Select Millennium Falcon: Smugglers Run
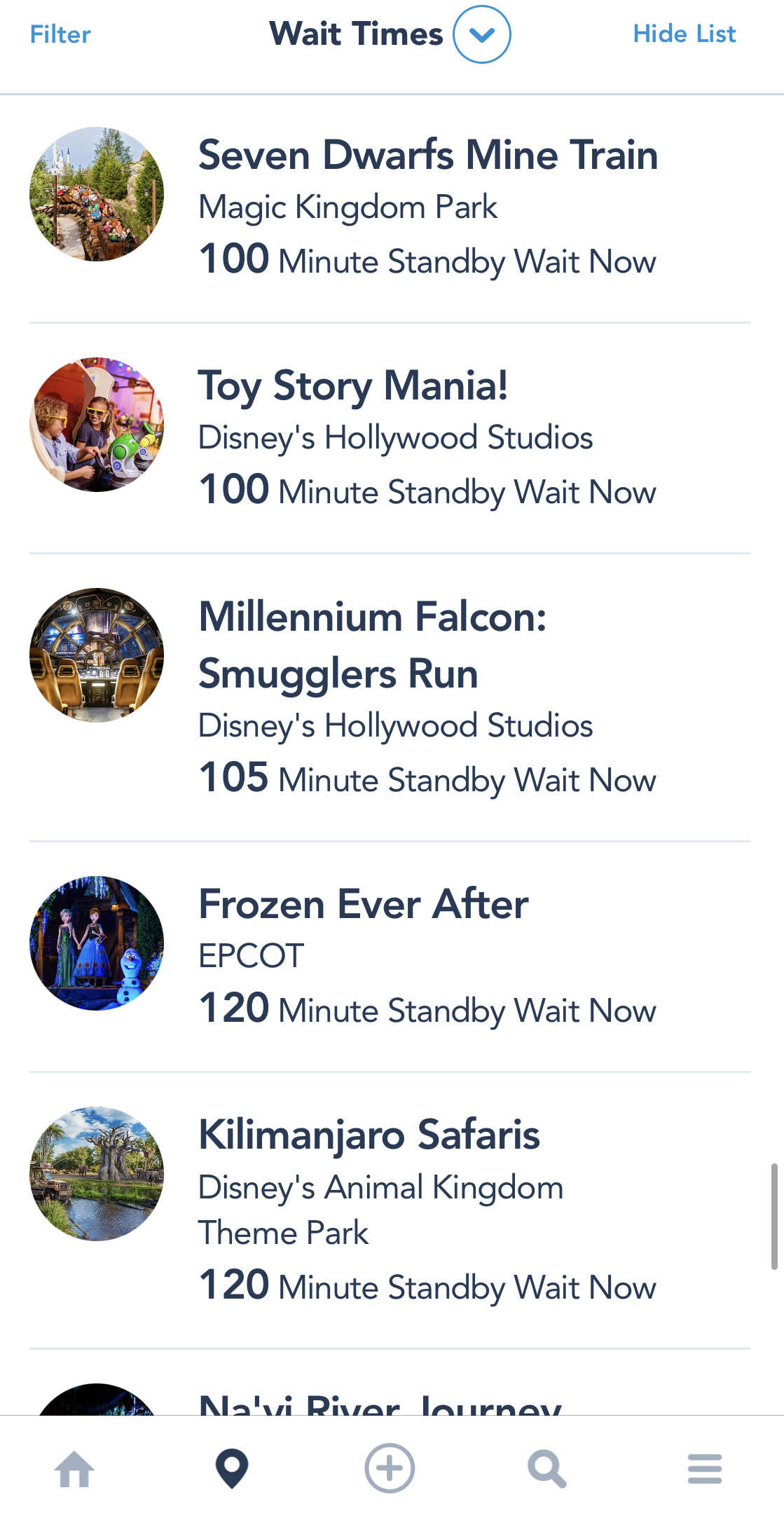 tap(372, 645)
